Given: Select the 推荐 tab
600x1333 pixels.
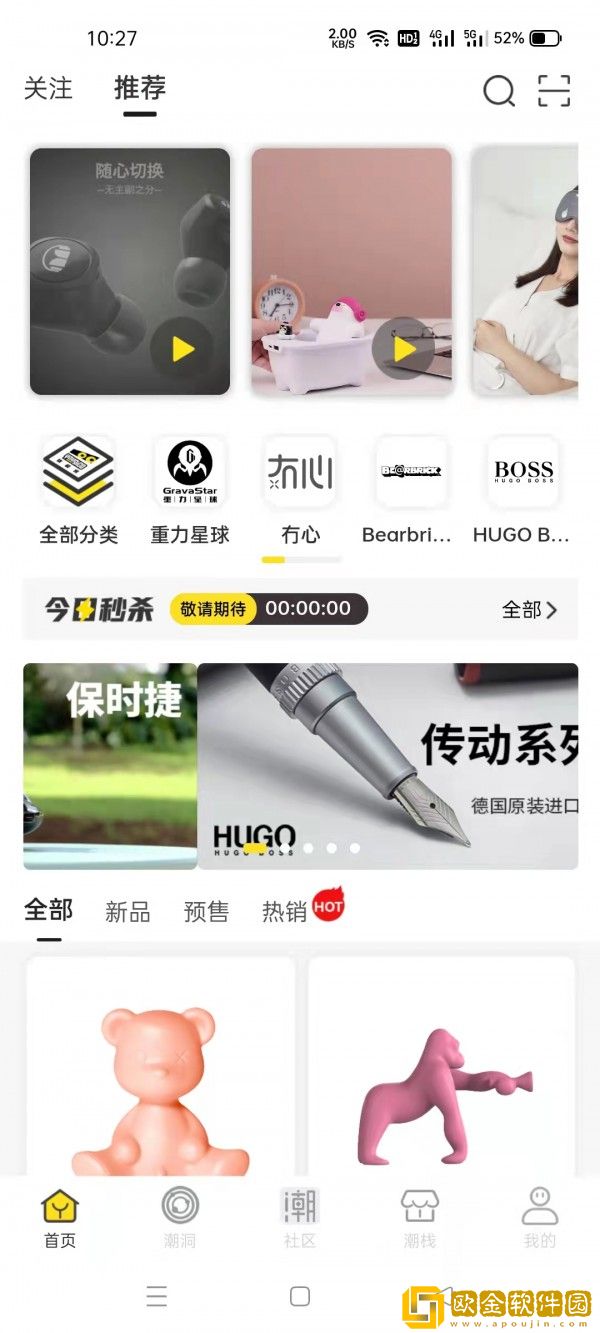Looking at the screenshot, I should [x=140, y=89].
